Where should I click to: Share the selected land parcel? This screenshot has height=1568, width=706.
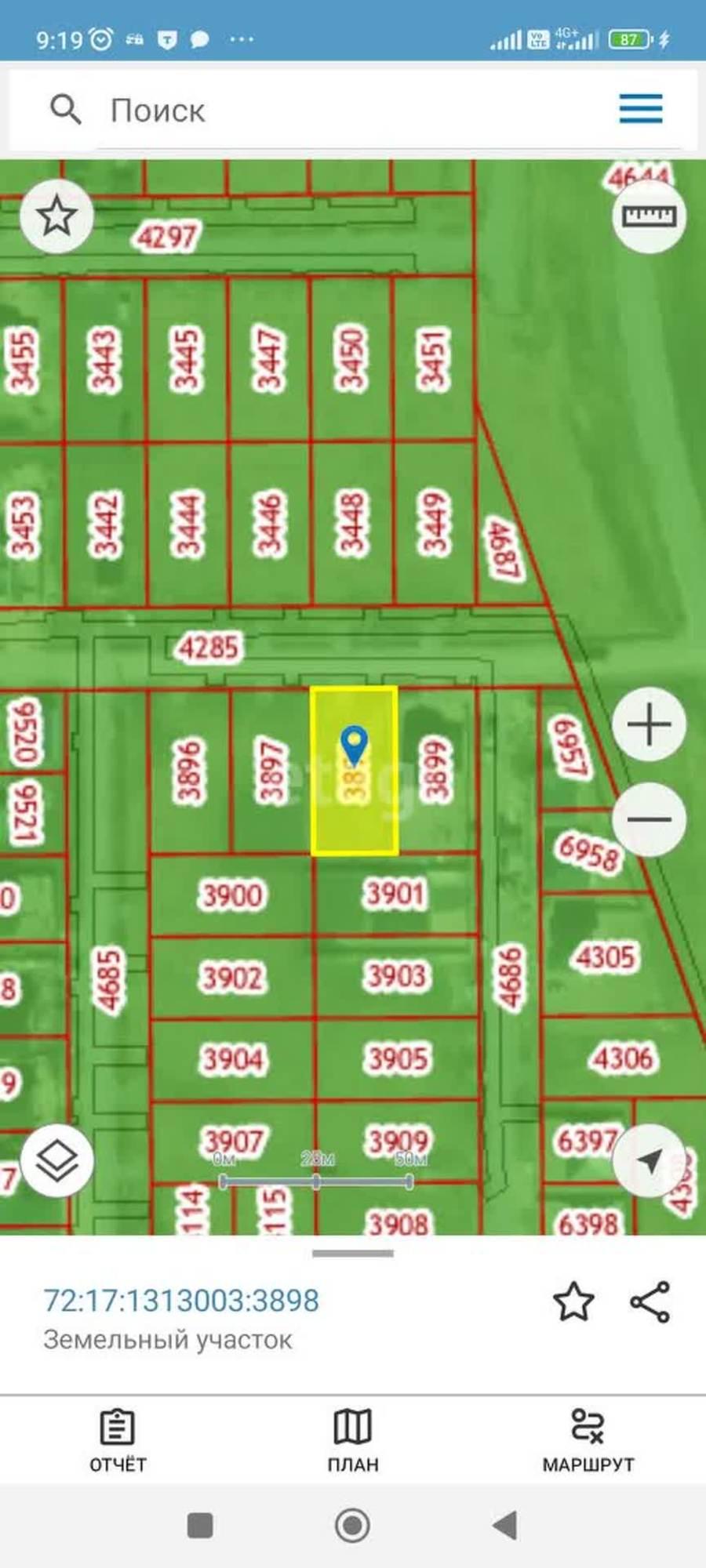pos(650,1302)
